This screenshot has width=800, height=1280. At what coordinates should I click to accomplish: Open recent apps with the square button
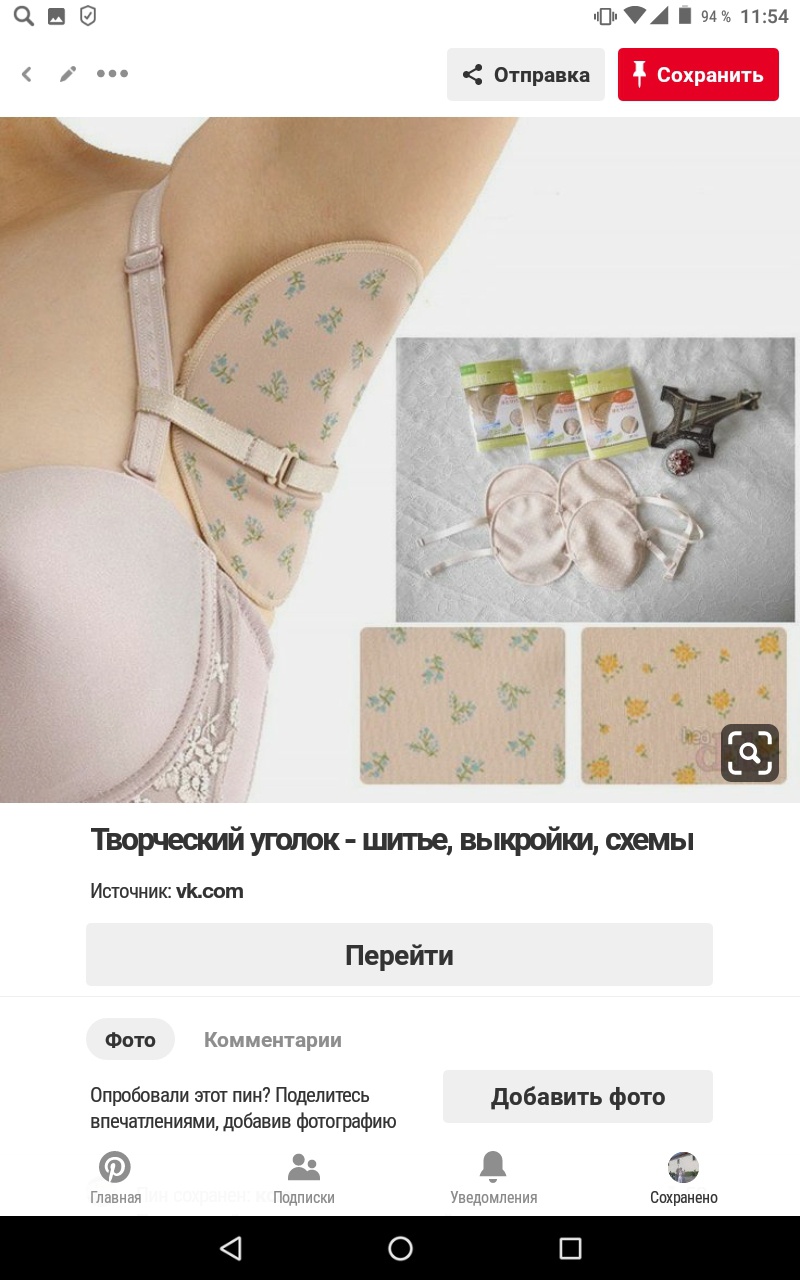[570, 1248]
